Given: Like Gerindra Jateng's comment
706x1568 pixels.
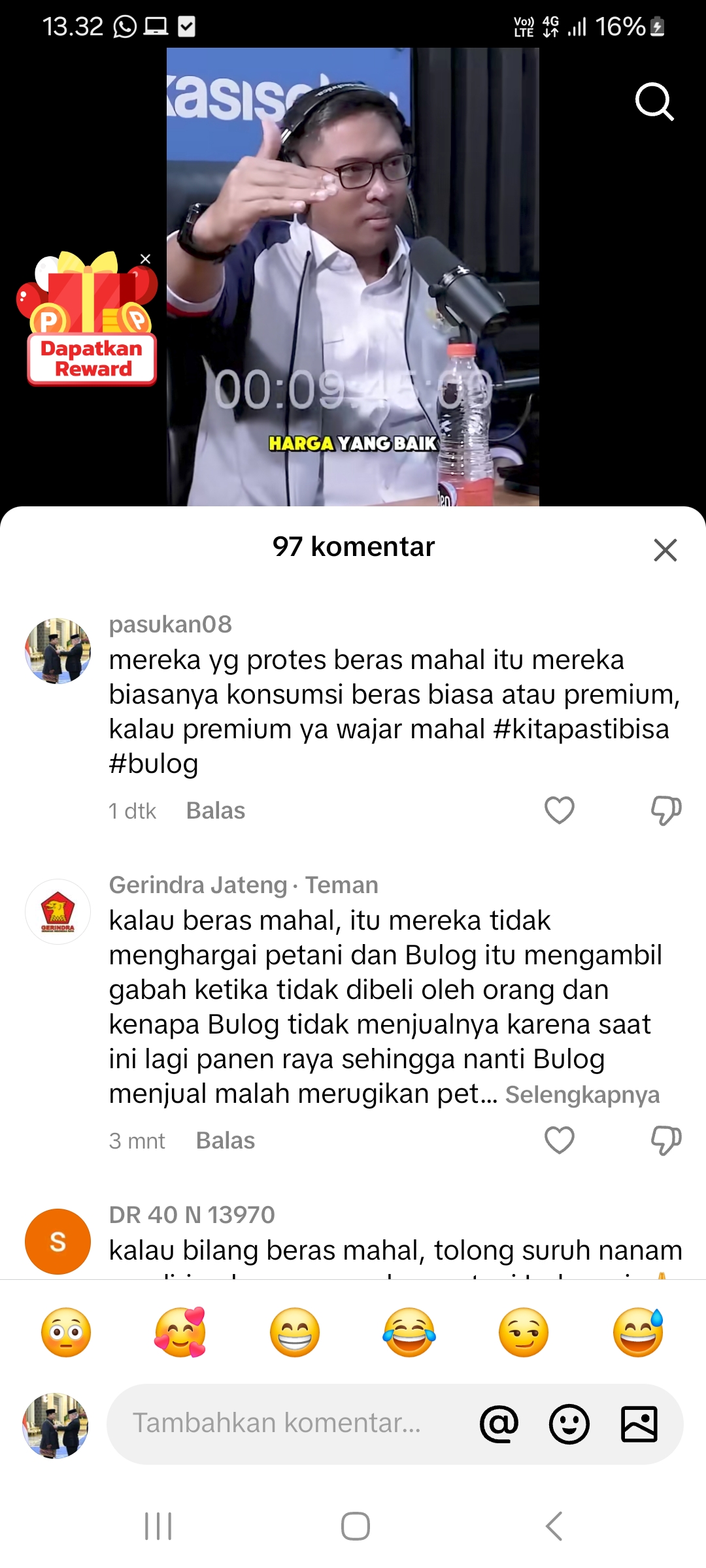Looking at the screenshot, I should (x=560, y=1141).
